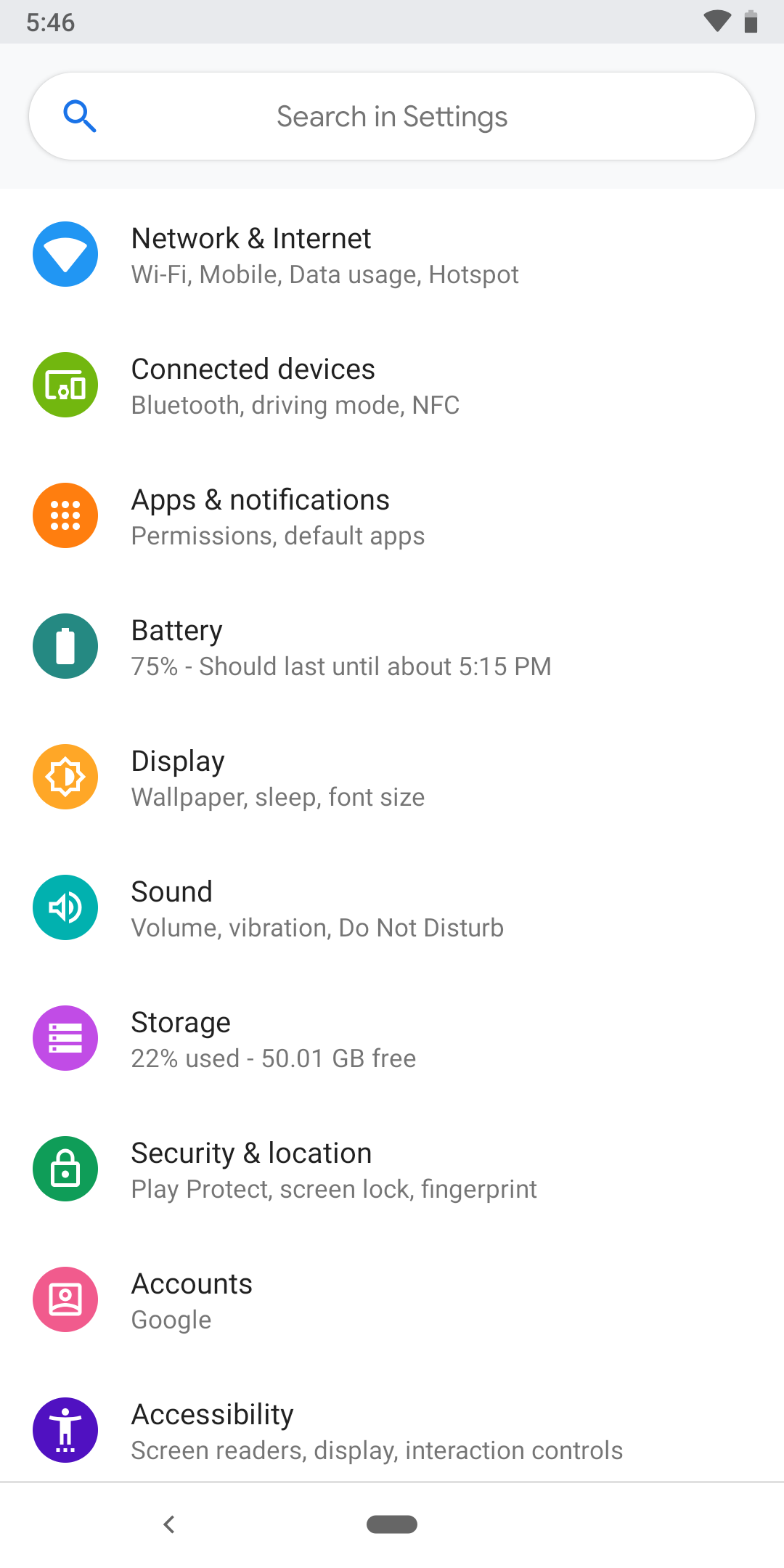Screen dimensions: 784x1568
Task: Tap the Storage icon
Action: pos(65,1038)
